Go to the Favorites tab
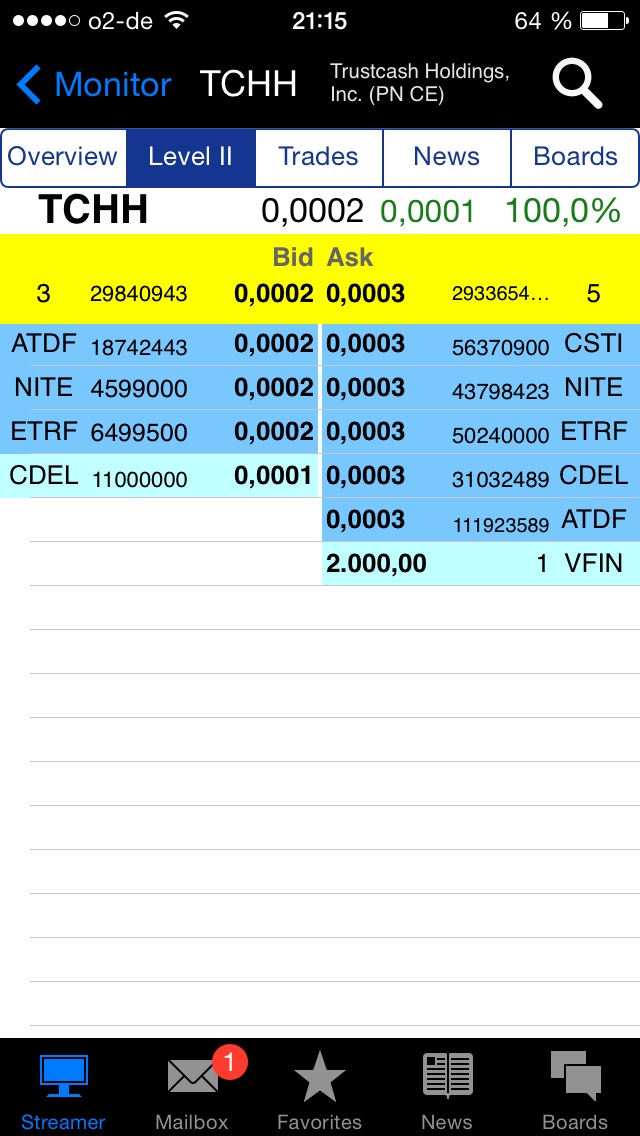 click(319, 1090)
